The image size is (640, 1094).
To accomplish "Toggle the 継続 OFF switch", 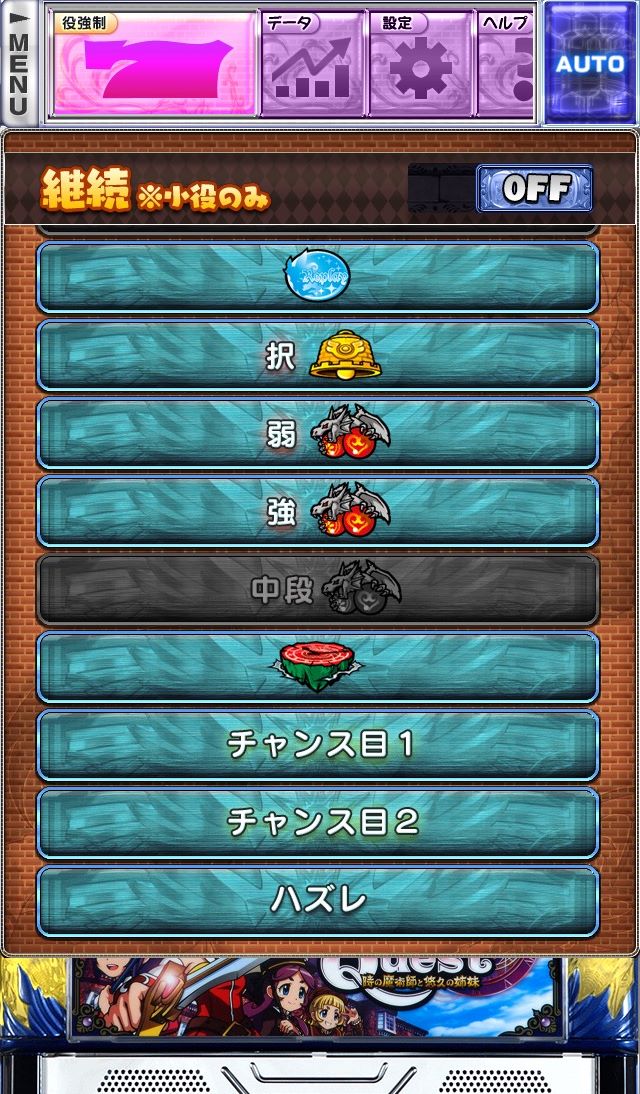I will (535, 188).
